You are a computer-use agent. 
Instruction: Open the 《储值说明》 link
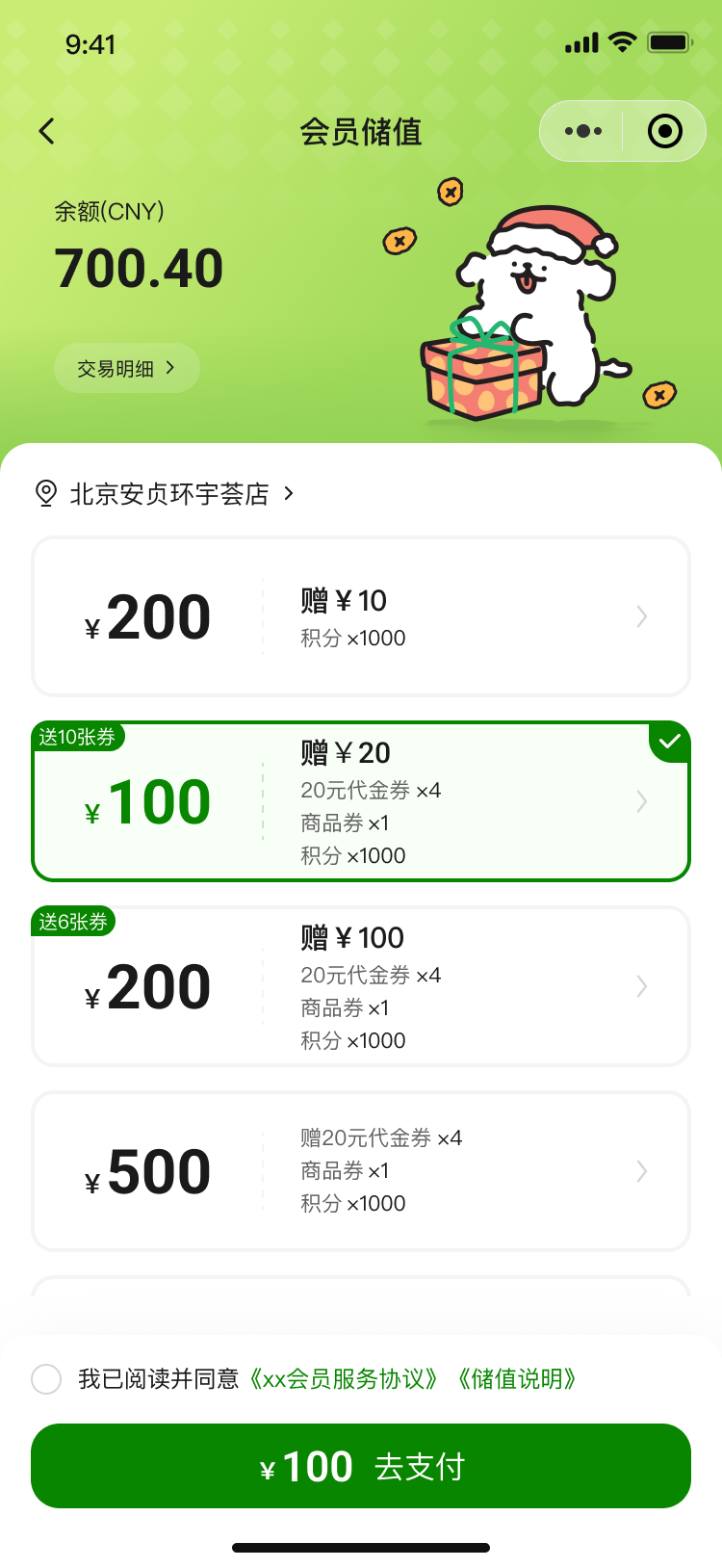517,1379
